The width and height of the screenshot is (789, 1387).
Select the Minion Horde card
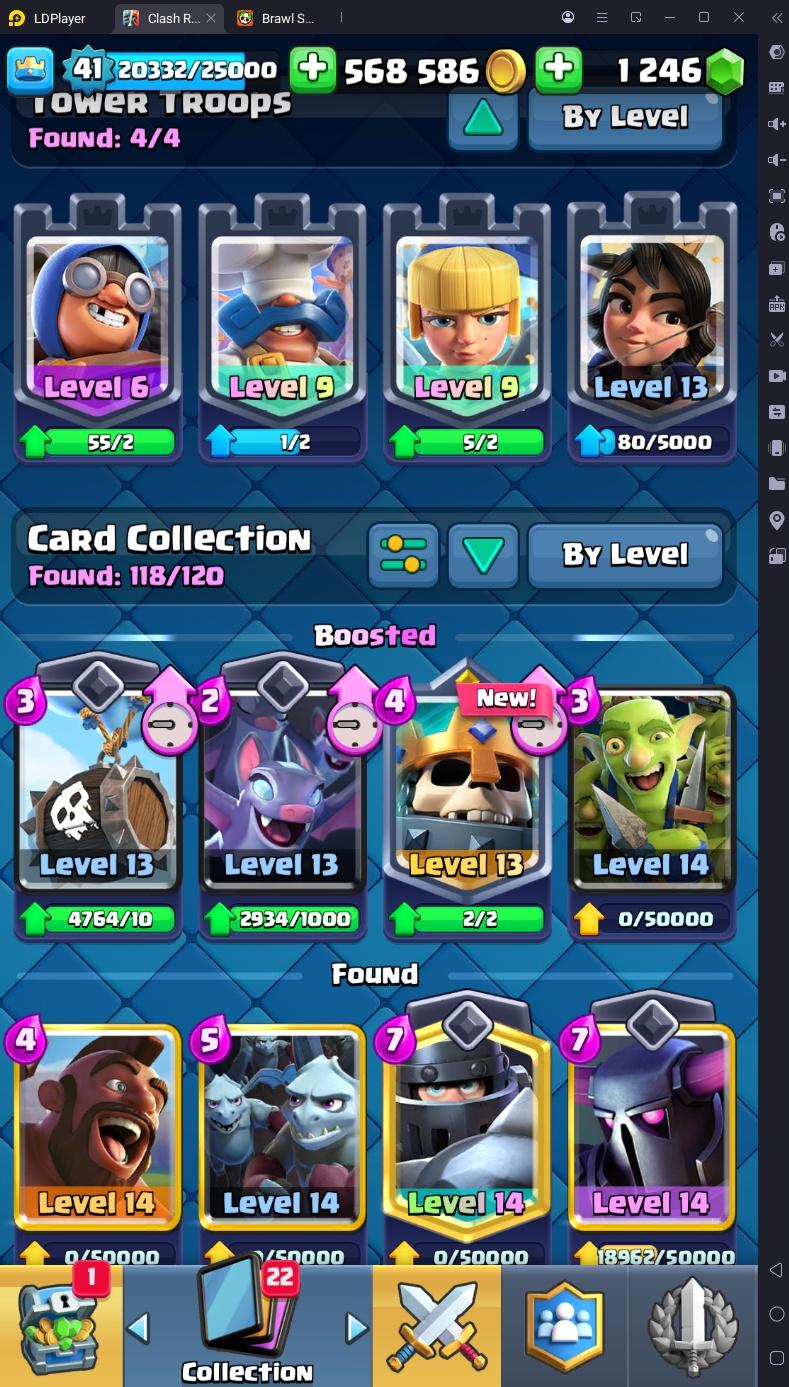pyautogui.click(x=282, y=1130)
